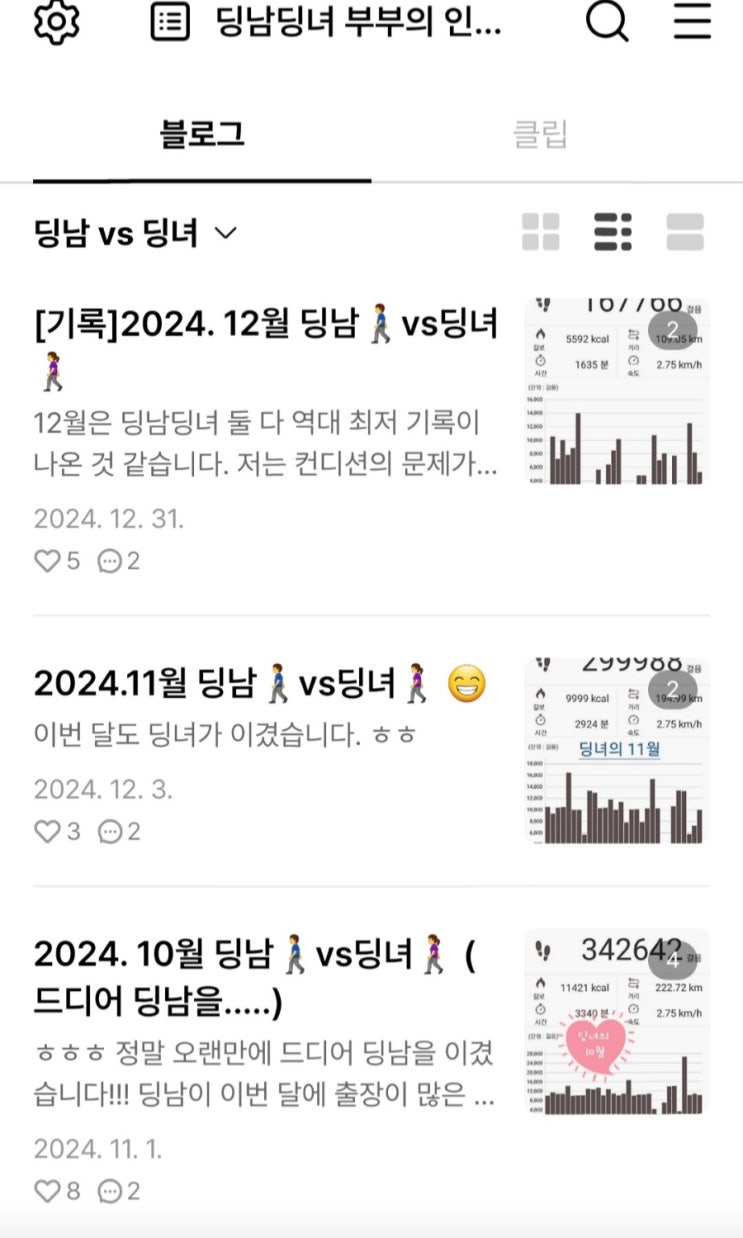Like the post dated 2024. 11. 1.
Screen dimensions: 743x1238
pos(47,1191)
